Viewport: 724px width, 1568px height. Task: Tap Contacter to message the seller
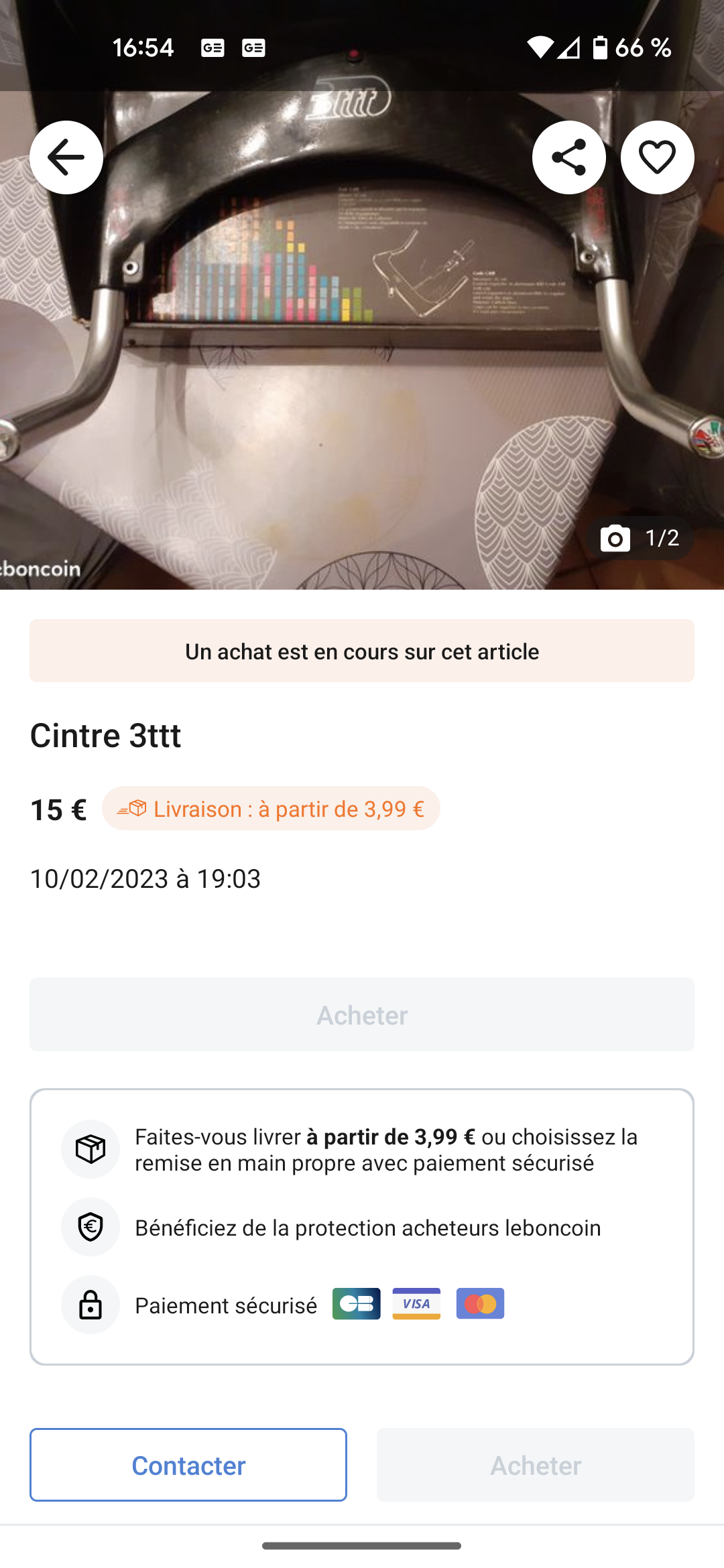click(188, 1465)
